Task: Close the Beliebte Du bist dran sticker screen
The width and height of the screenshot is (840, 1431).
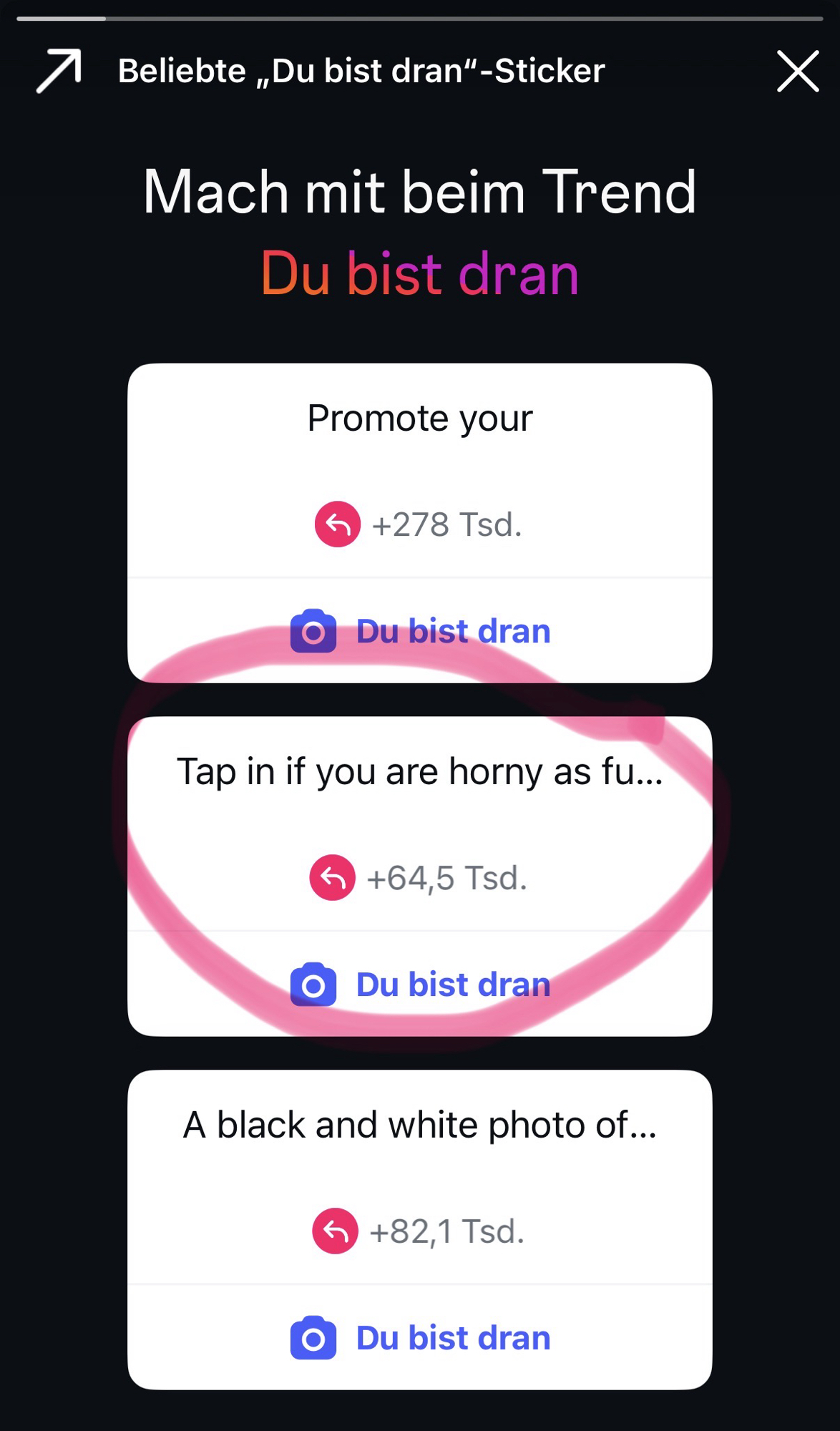Action: pyautogui.click(x=798, y=72)
